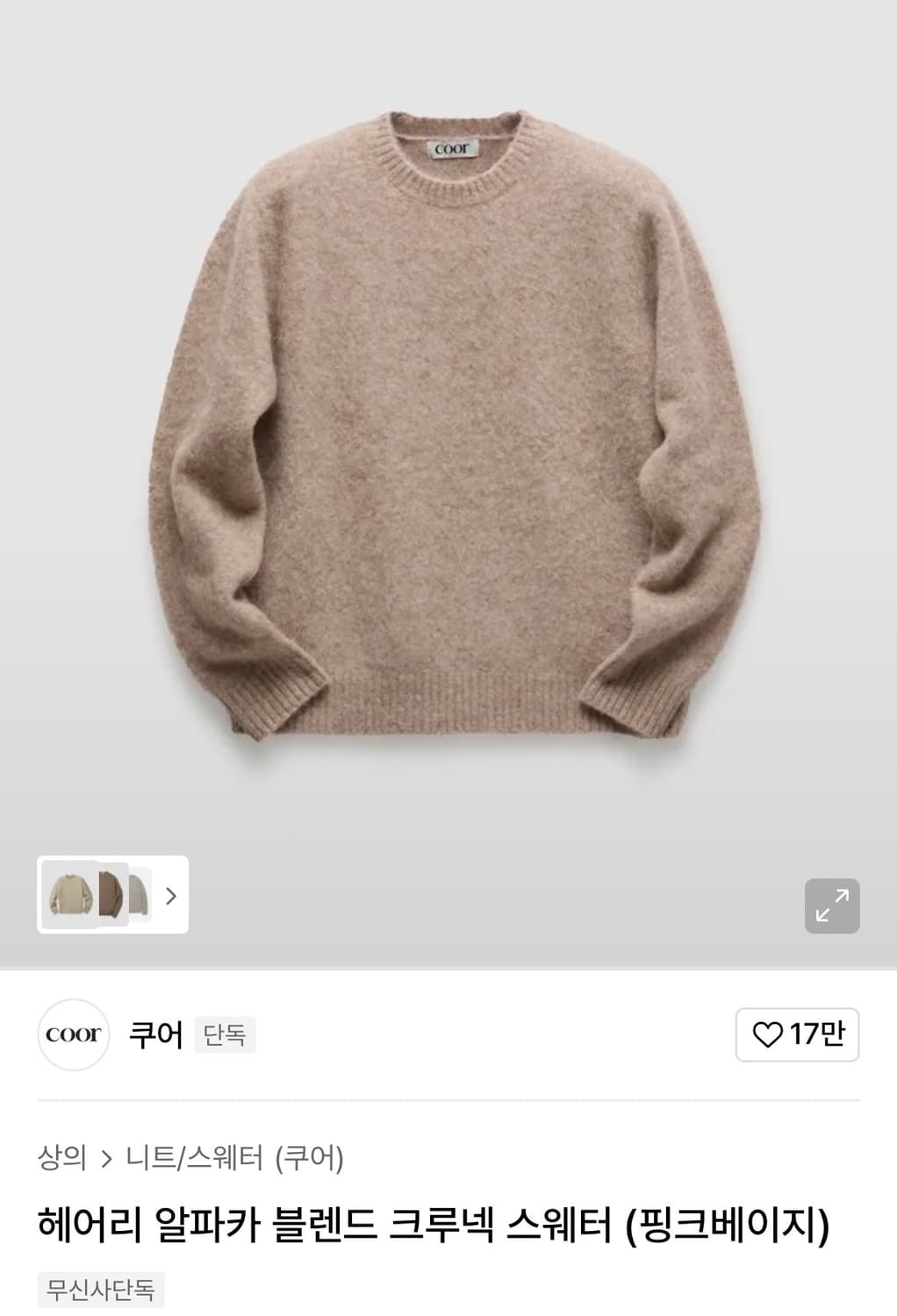Click the 무신사단독 tag
Viewport: 897px width, 1316px height.
coord(100,1290)
